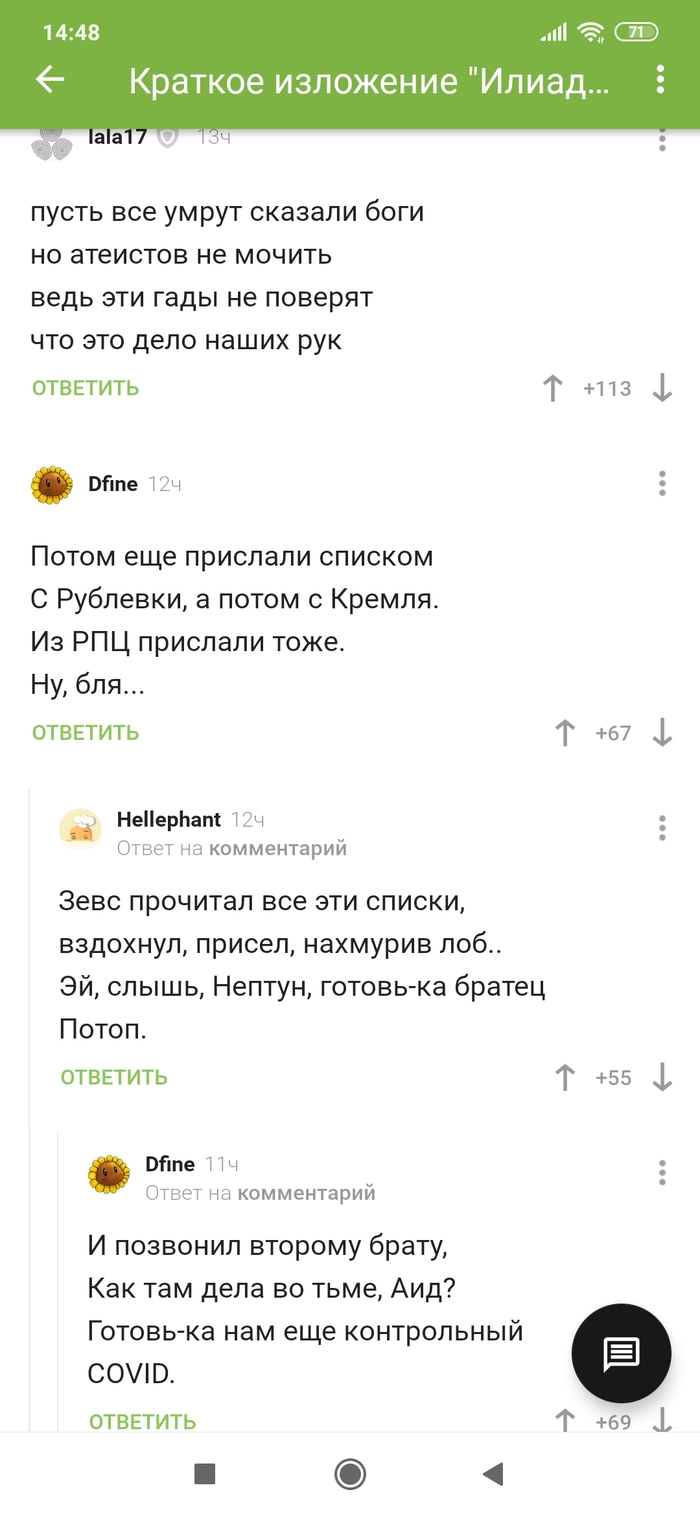Screen dimensions: 700x1516
Task: Reply to Hellephant's comment about Потоп
Action: [x=114, y=1077]
